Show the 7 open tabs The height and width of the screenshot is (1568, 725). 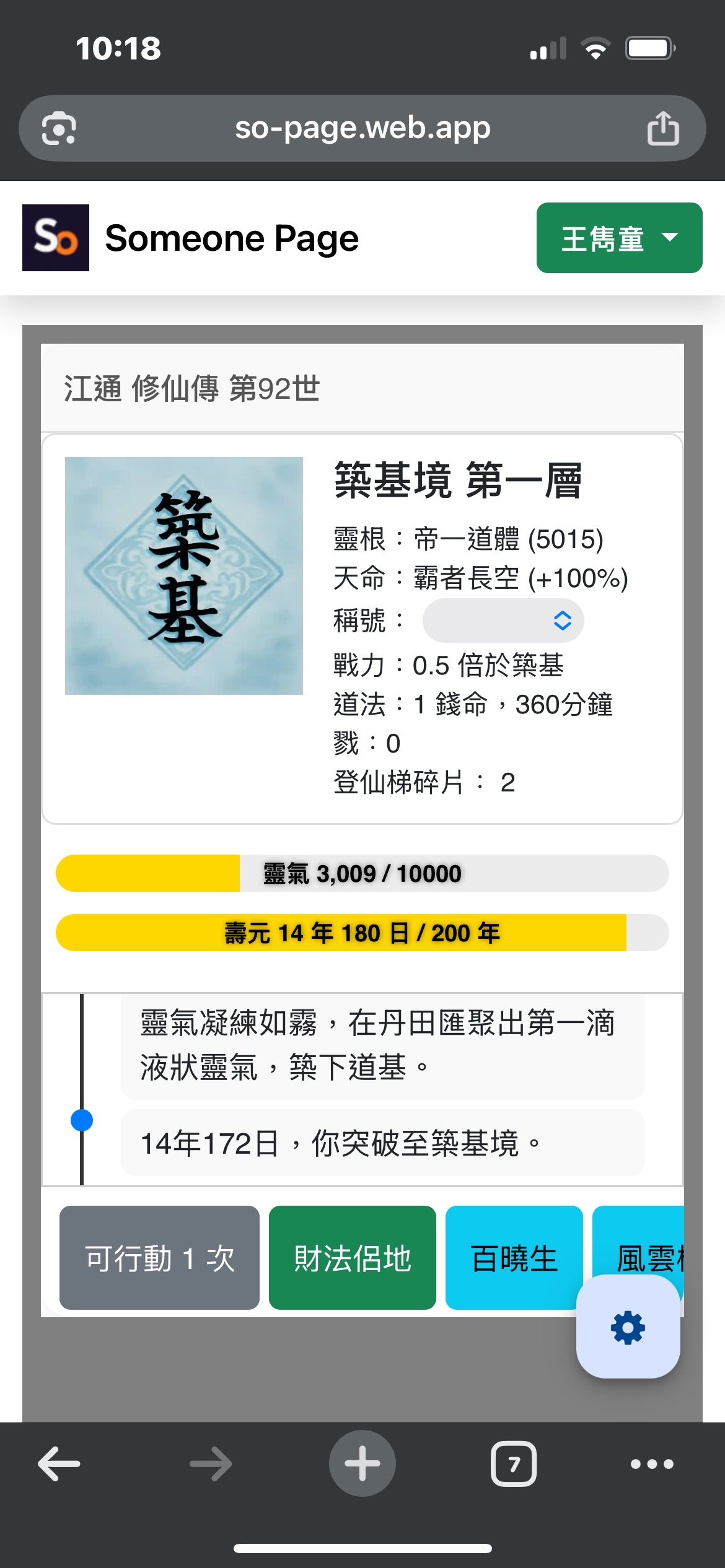click(x=514, y=1464)
